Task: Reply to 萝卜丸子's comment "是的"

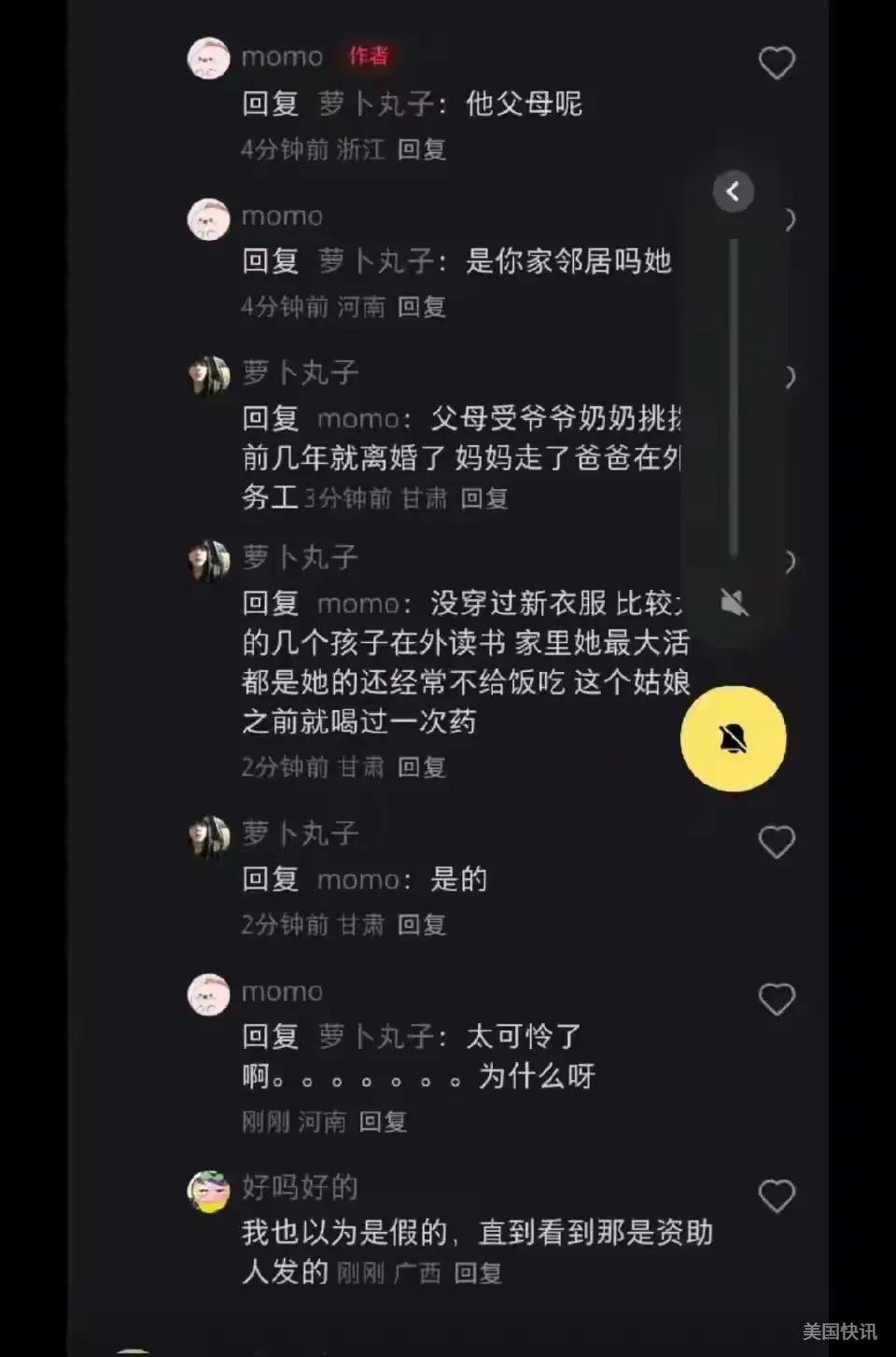Action: click(422, 925)
